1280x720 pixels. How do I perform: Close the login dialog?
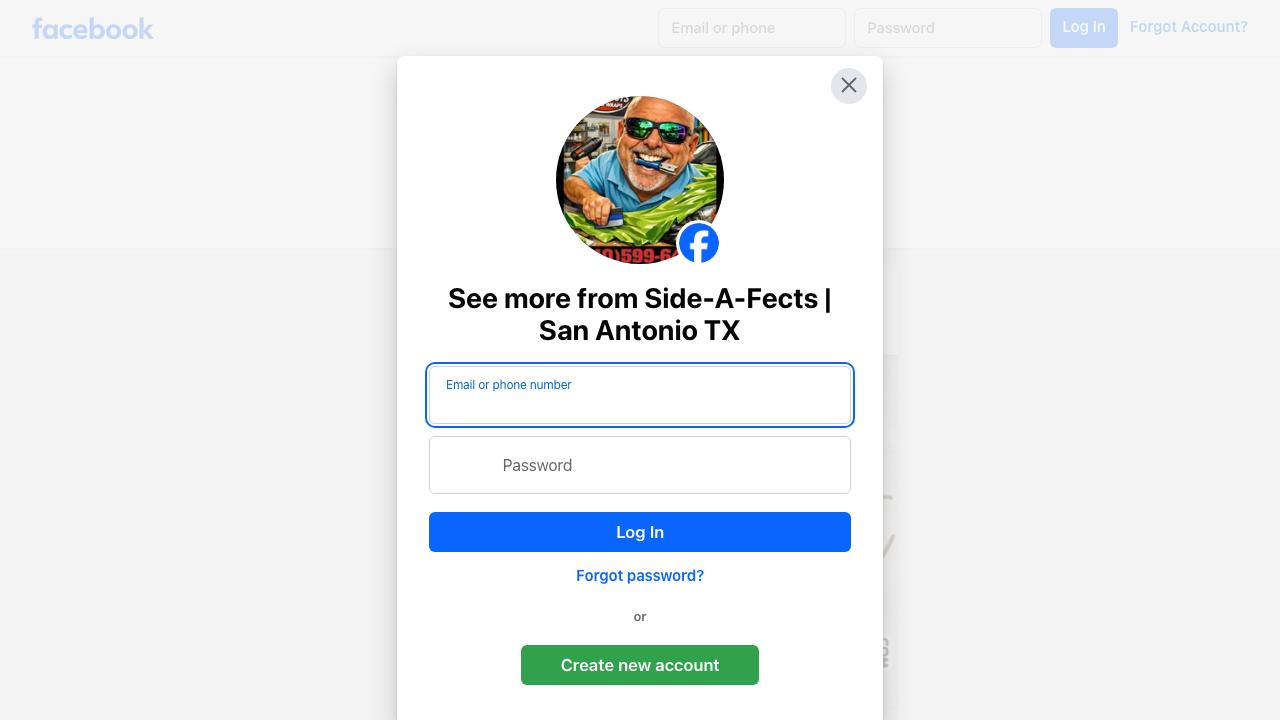tap(848, 86)
